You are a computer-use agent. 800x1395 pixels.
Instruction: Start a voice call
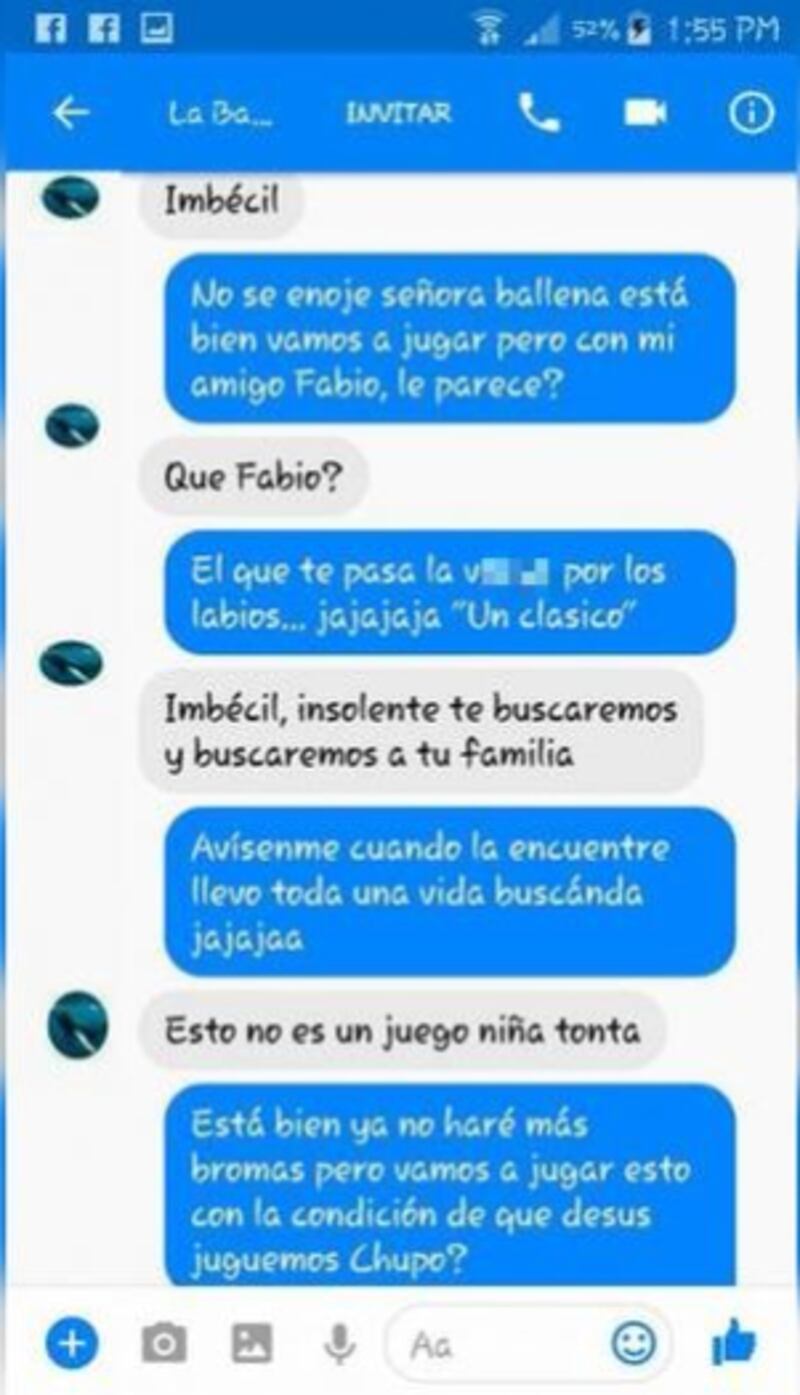(539, 114)
